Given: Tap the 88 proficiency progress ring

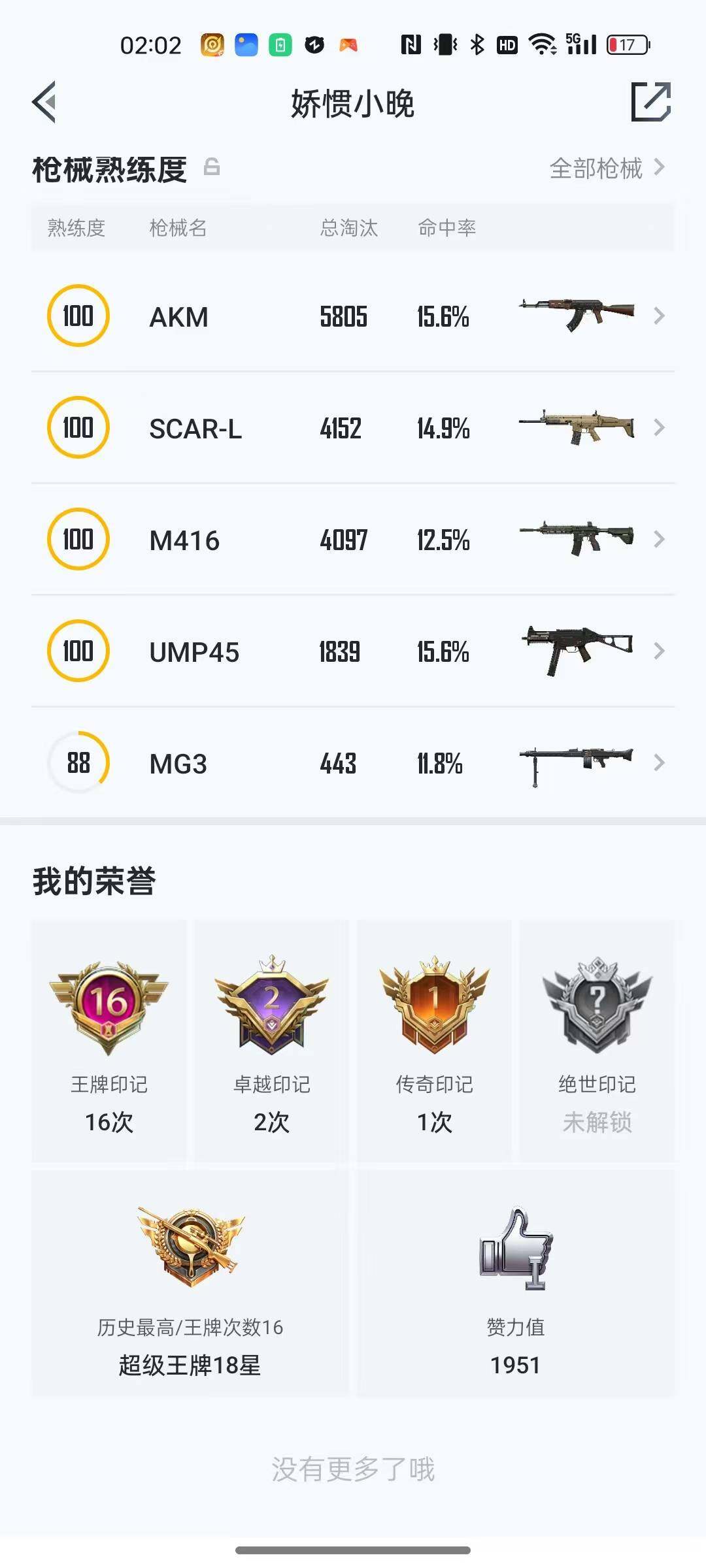Looking at the screenshot, I should 78,762.
